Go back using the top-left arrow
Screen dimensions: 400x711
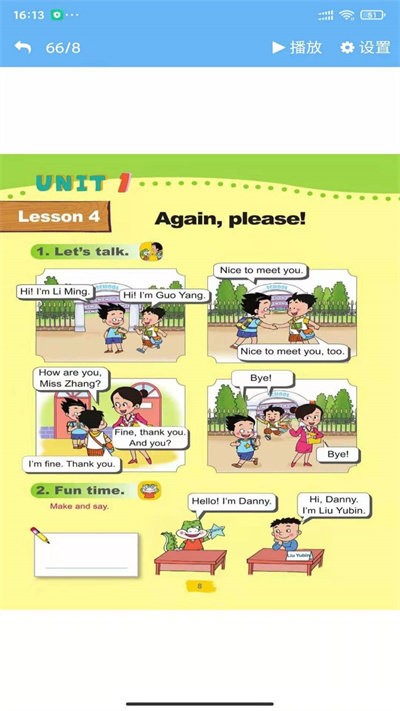[x=23, y=47]
